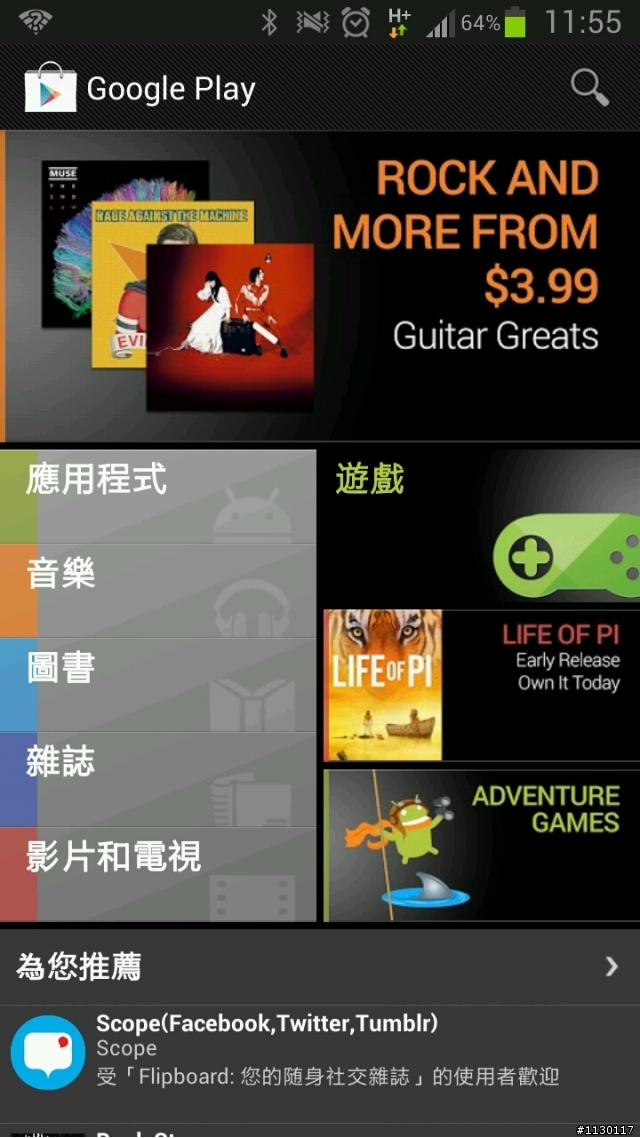Expand the 為您推薦 section arrow
Screen dimensions: 640x1138
tap(611, 966)
